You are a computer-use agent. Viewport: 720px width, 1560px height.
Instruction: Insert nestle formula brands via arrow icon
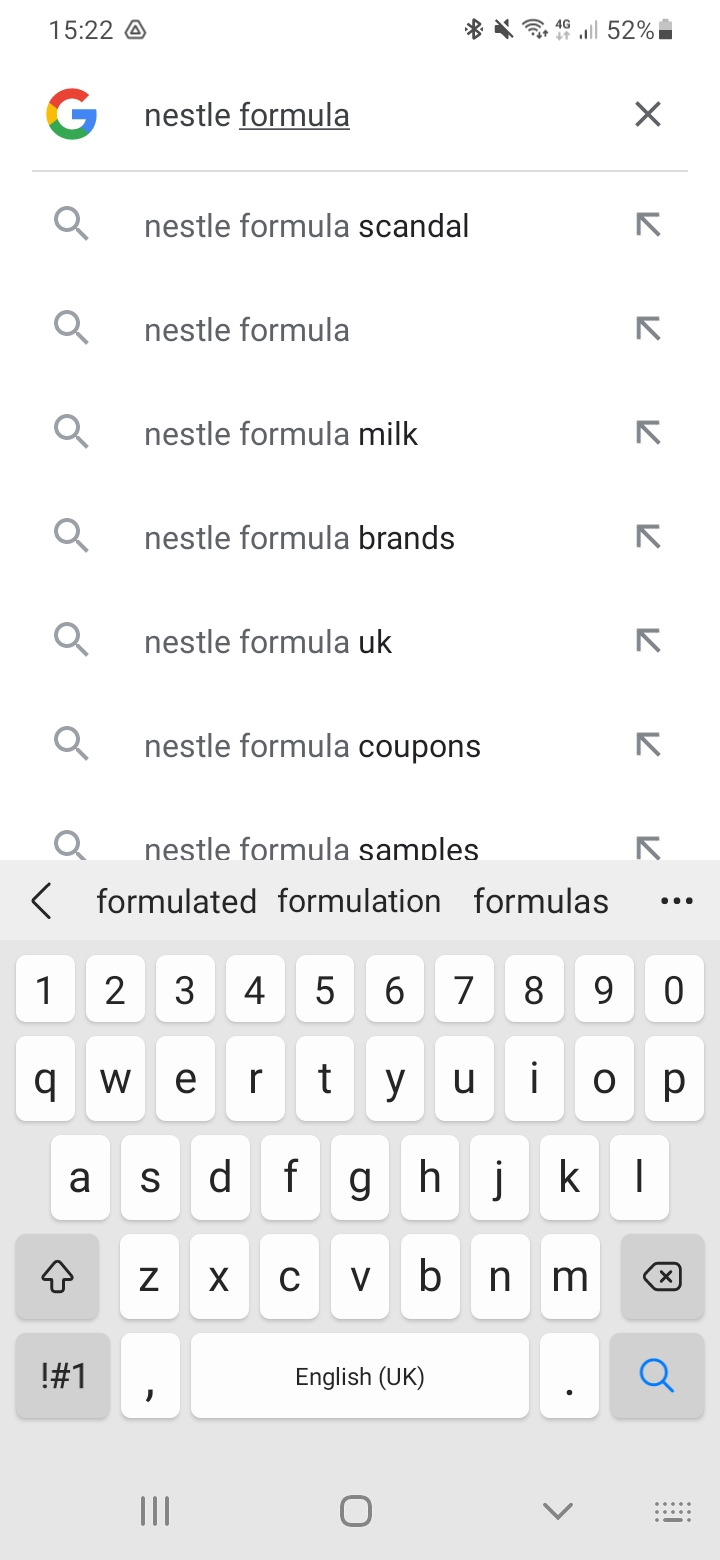pos(648,538)
